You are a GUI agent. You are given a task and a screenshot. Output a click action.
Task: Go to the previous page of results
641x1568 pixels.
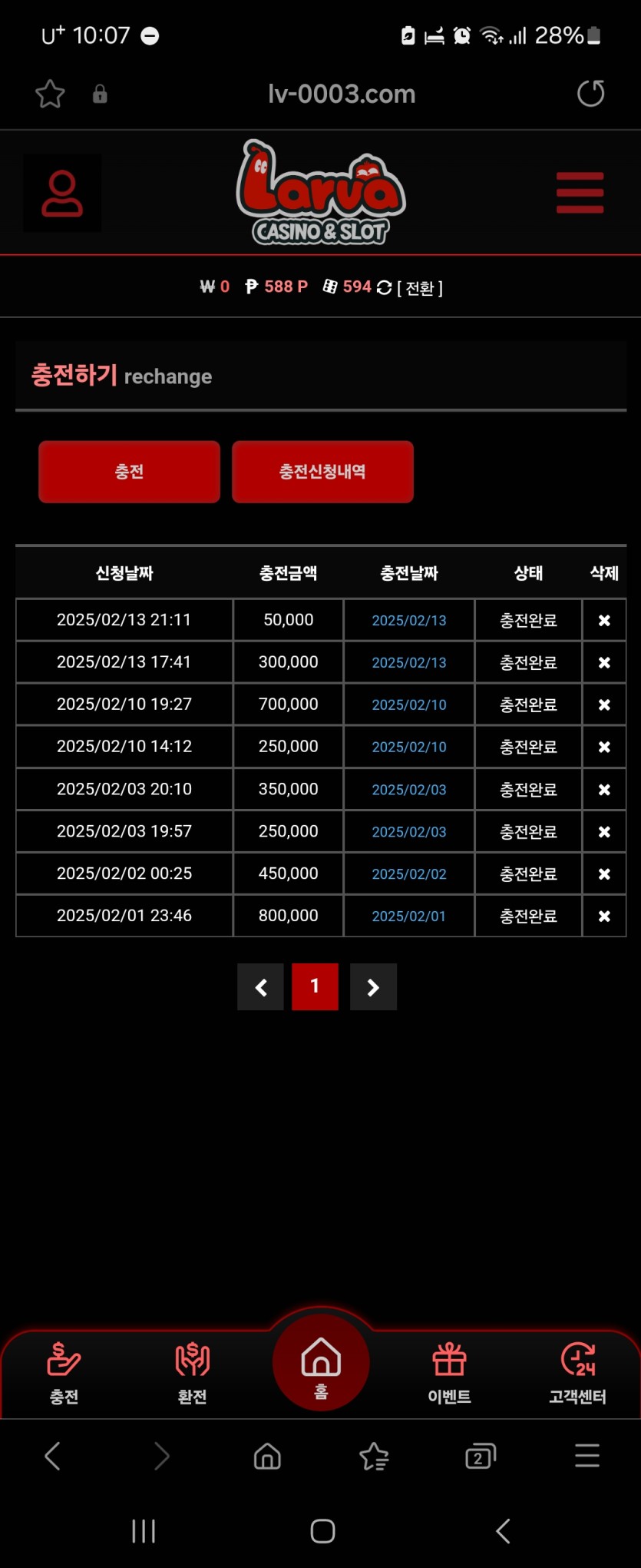tap(261, 987)
